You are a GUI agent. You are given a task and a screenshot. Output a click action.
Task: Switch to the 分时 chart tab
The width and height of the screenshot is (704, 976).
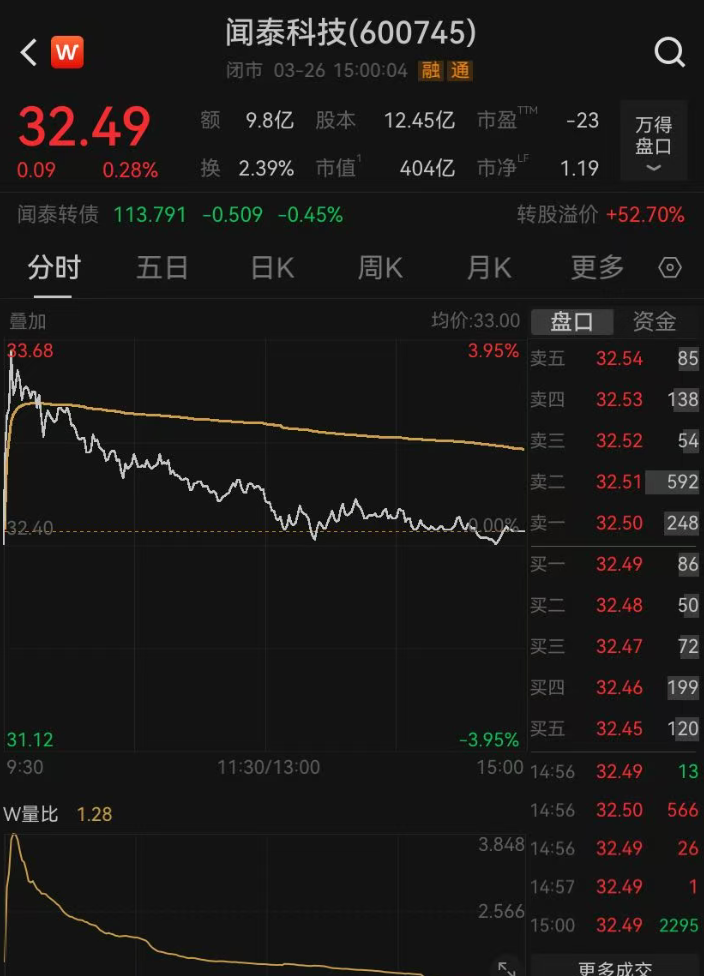[54, 268]
